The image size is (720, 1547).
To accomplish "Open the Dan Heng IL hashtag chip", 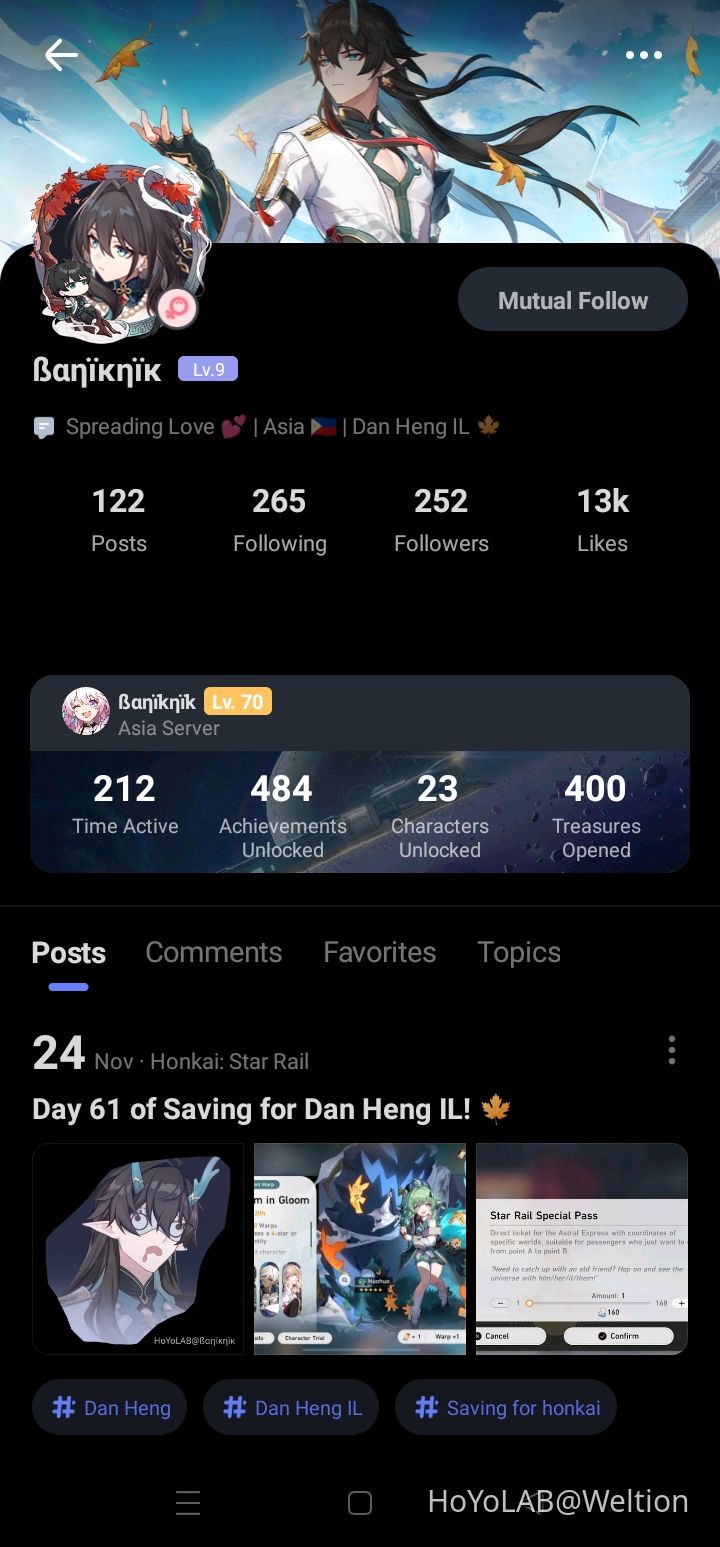I will 291,1408.
